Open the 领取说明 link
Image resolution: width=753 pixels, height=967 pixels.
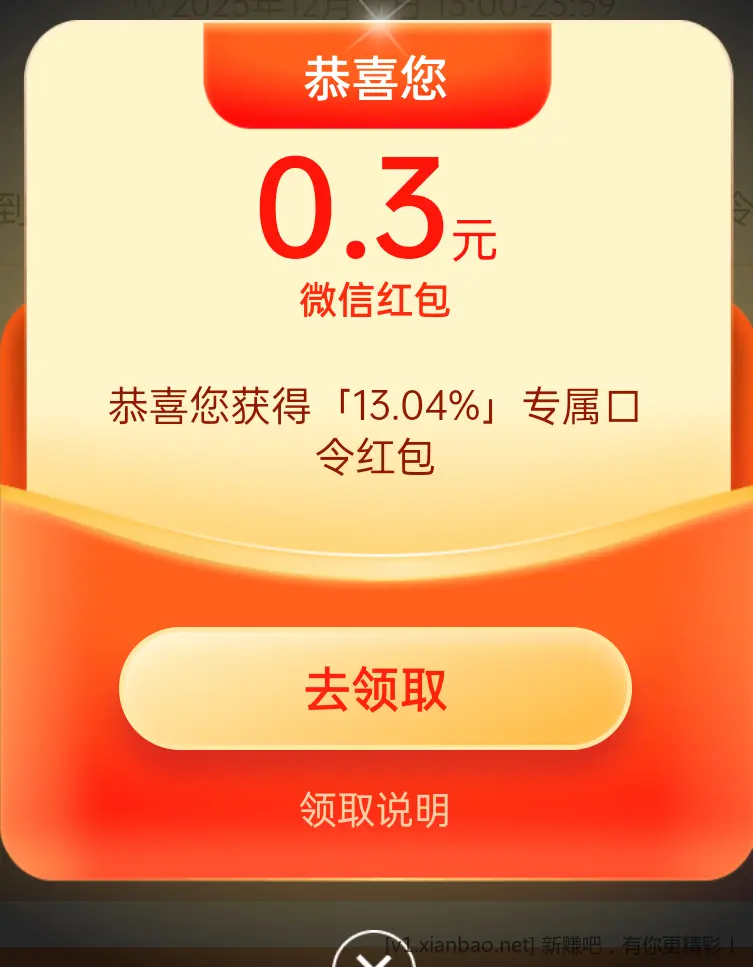click(375, 810)
